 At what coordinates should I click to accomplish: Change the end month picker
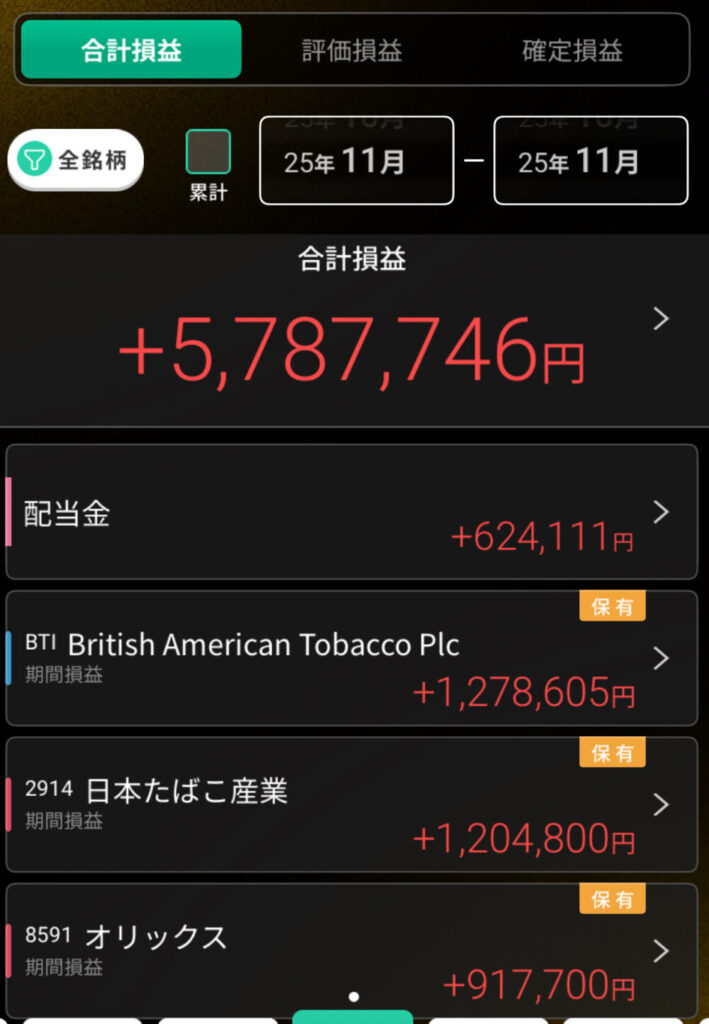tap(590, 161)
